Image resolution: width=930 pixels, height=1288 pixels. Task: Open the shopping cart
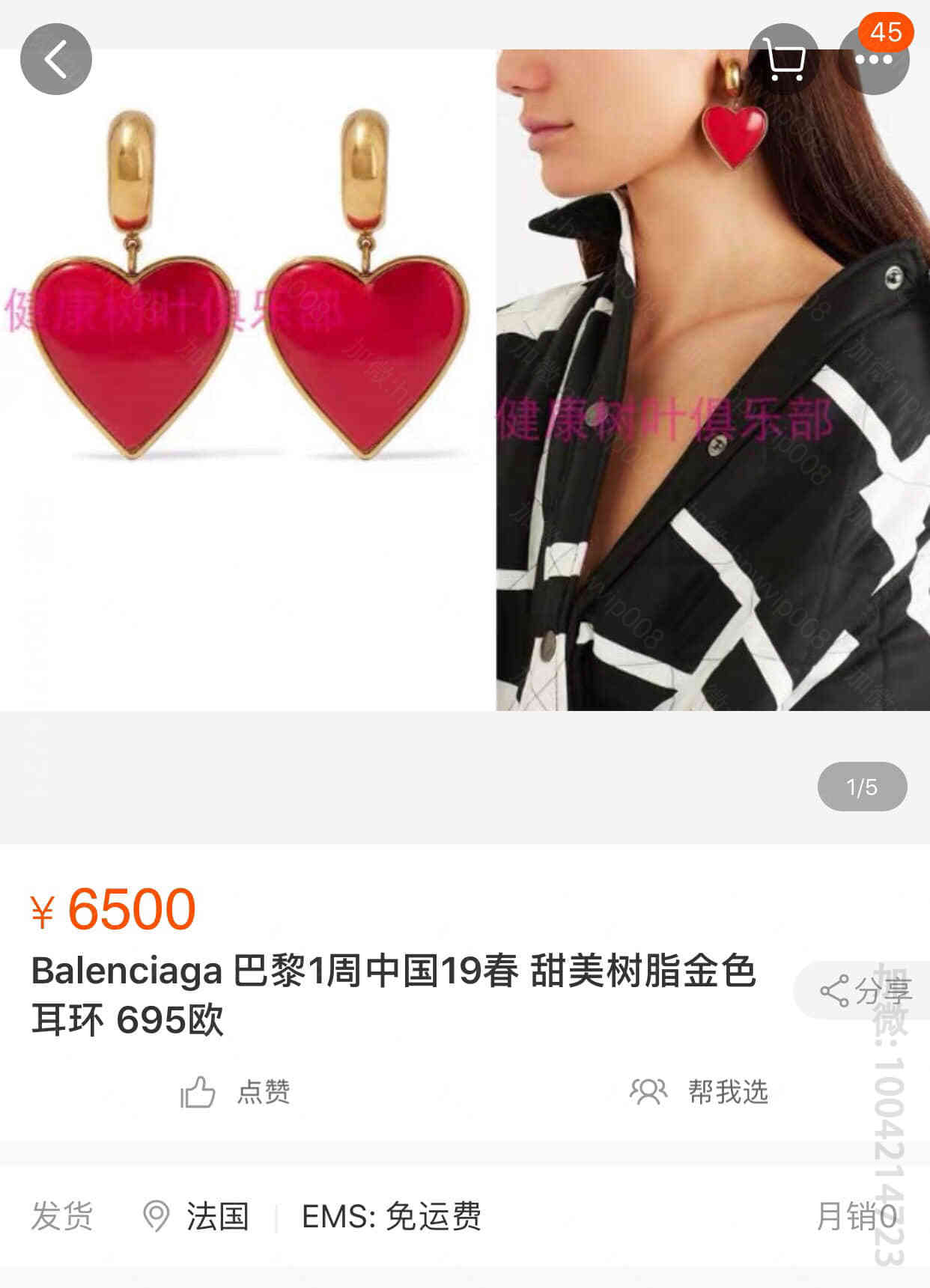point(784,59)
